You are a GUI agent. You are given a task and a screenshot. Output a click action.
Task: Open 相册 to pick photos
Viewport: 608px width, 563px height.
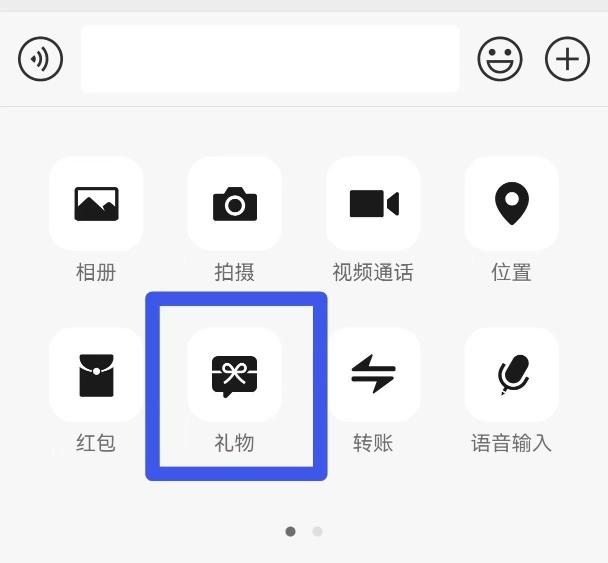tap(96, 204)
